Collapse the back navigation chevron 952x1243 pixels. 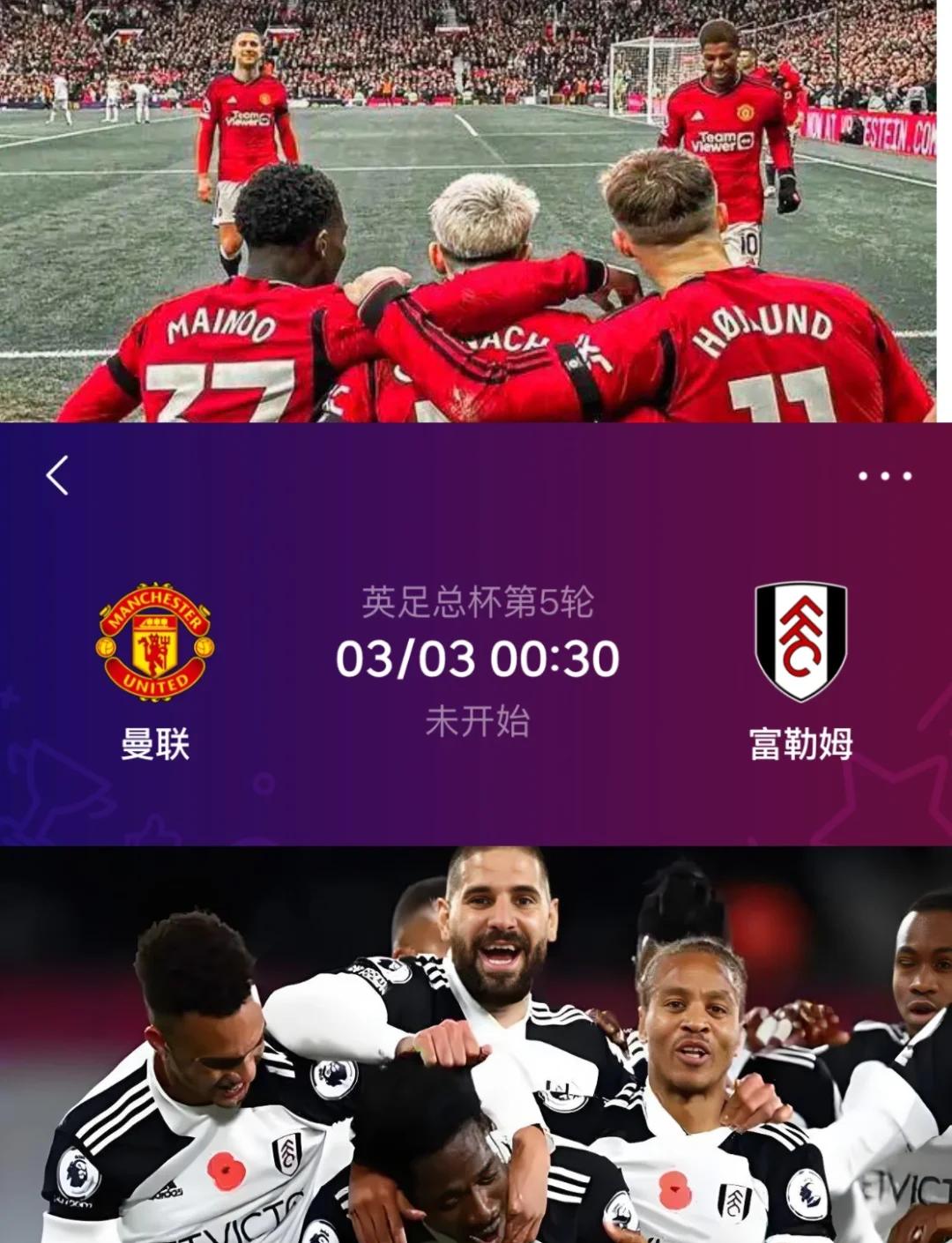[56, 476]
